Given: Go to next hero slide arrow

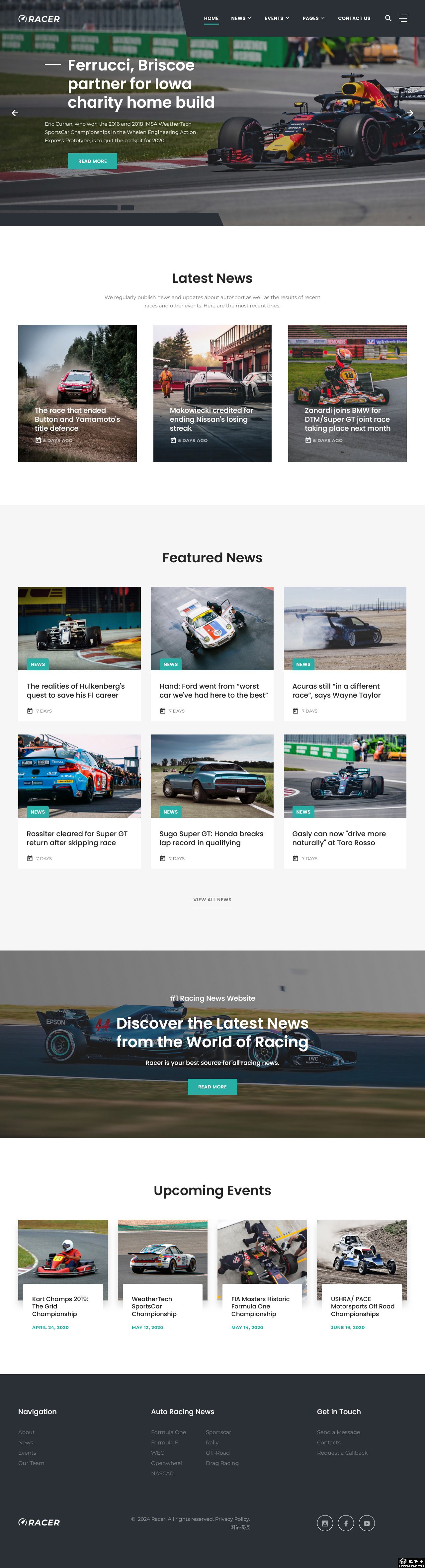Looking at the screenshot, I should click(x=410, y=113).
